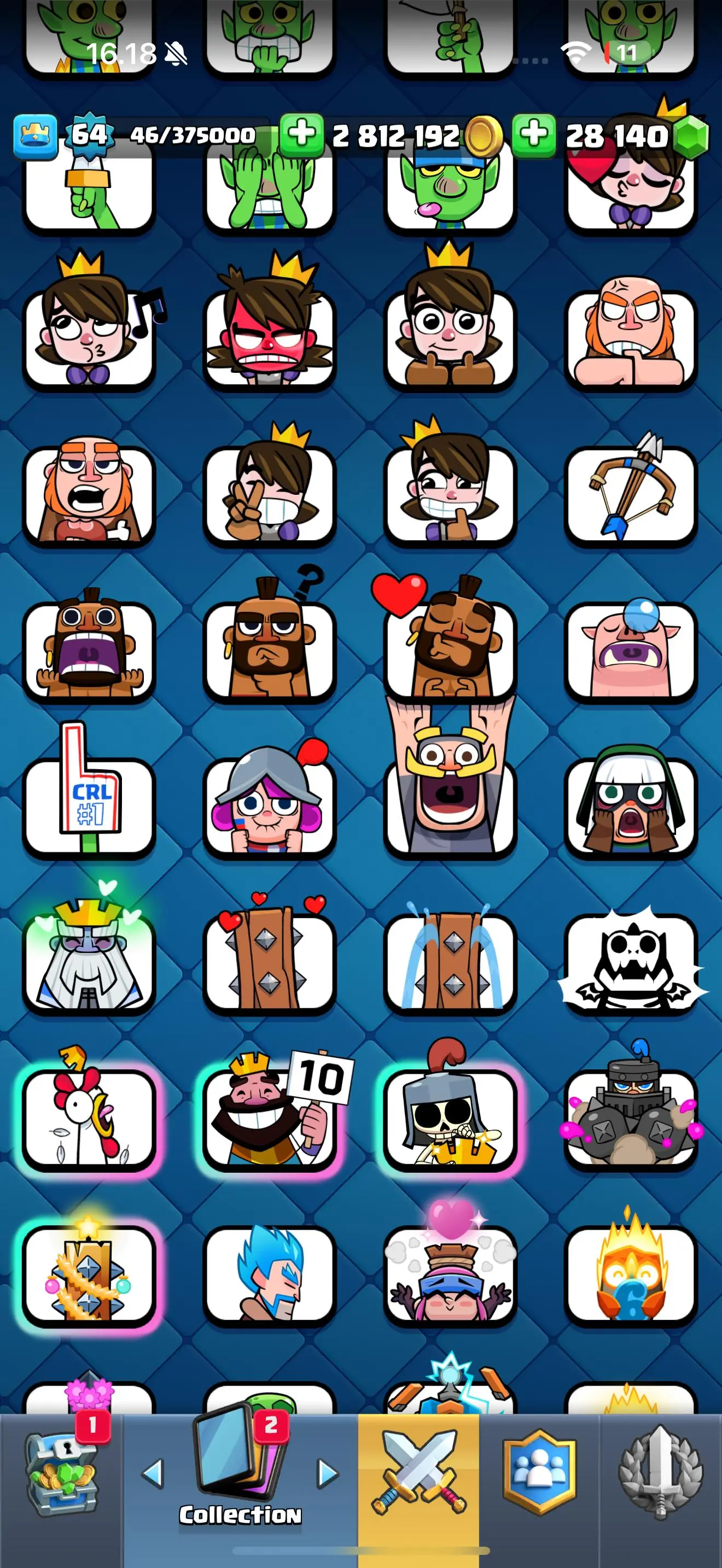Tap the green plus to buy gems

533,133
